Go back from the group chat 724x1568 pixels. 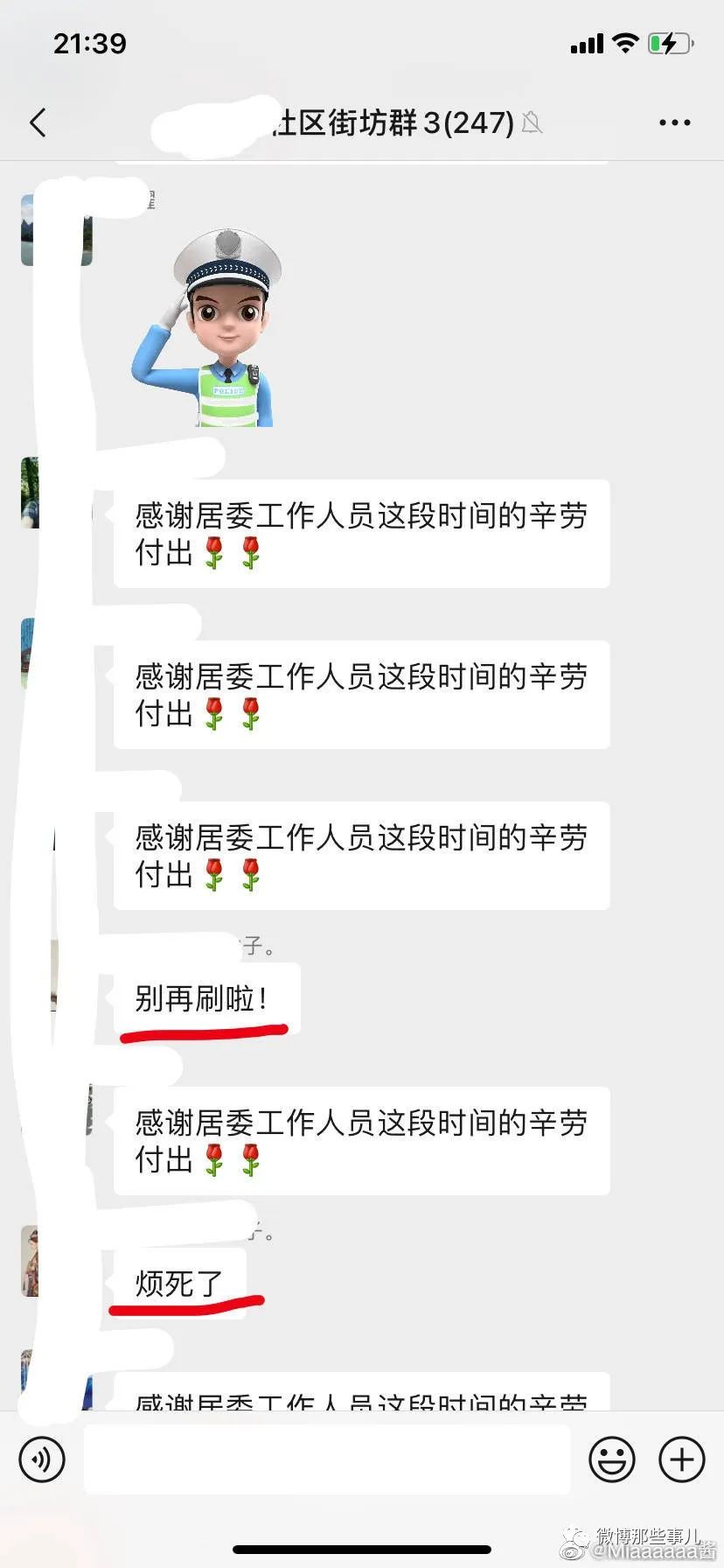tap(38, 122)
